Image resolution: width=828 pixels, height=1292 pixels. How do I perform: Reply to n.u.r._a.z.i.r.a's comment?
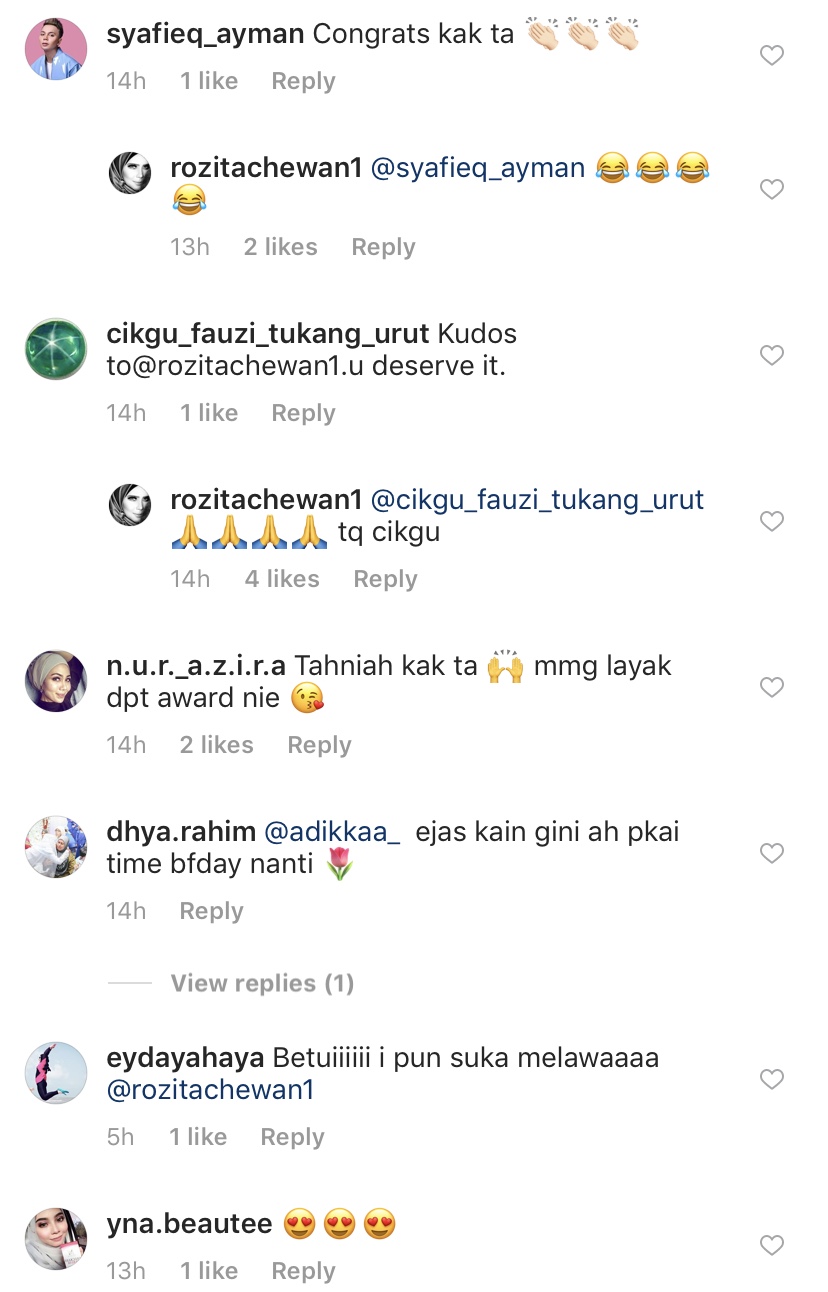[x=319, y=745]
